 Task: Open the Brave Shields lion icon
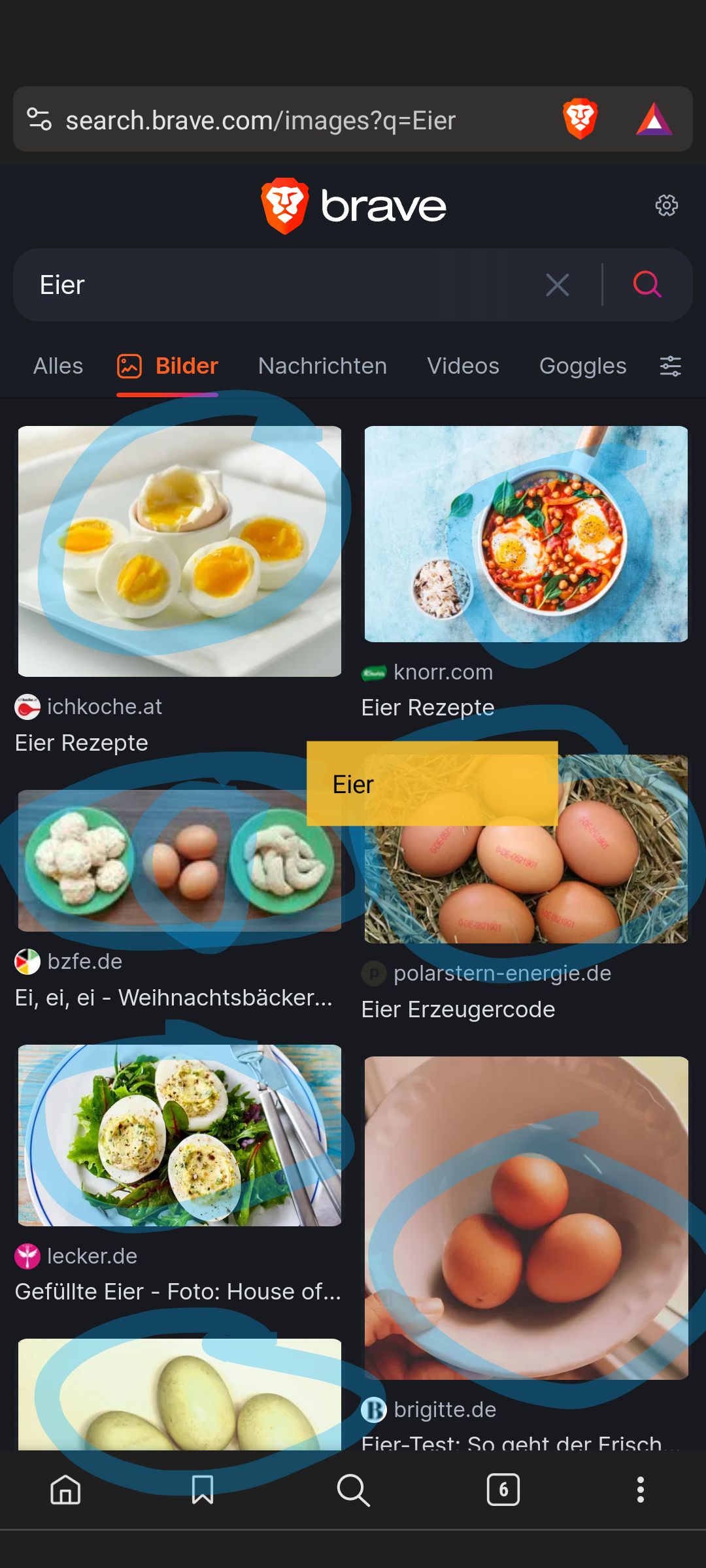(580, 119)
